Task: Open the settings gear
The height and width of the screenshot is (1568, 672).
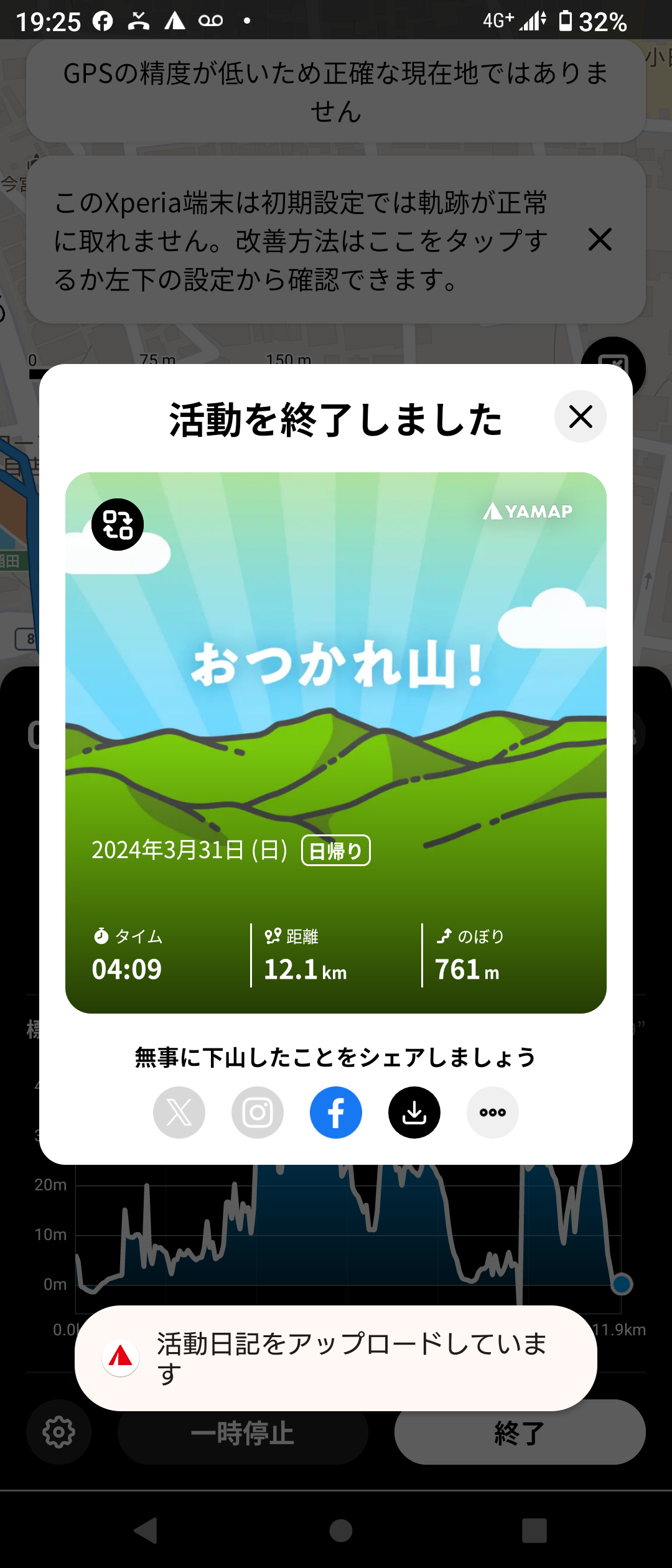Action: pyautogui.click(x=59, y=1432)
